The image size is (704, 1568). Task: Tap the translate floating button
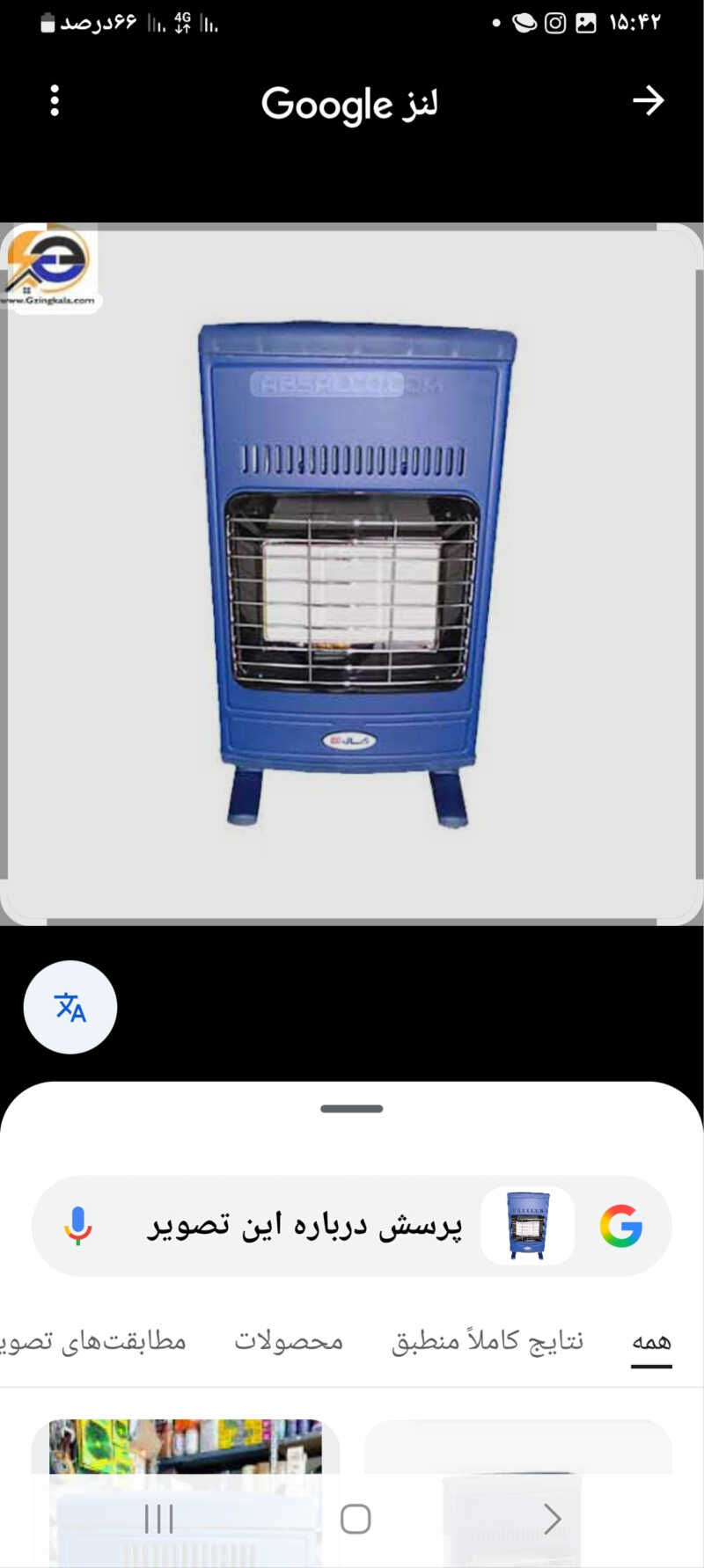coord(70,1007)
